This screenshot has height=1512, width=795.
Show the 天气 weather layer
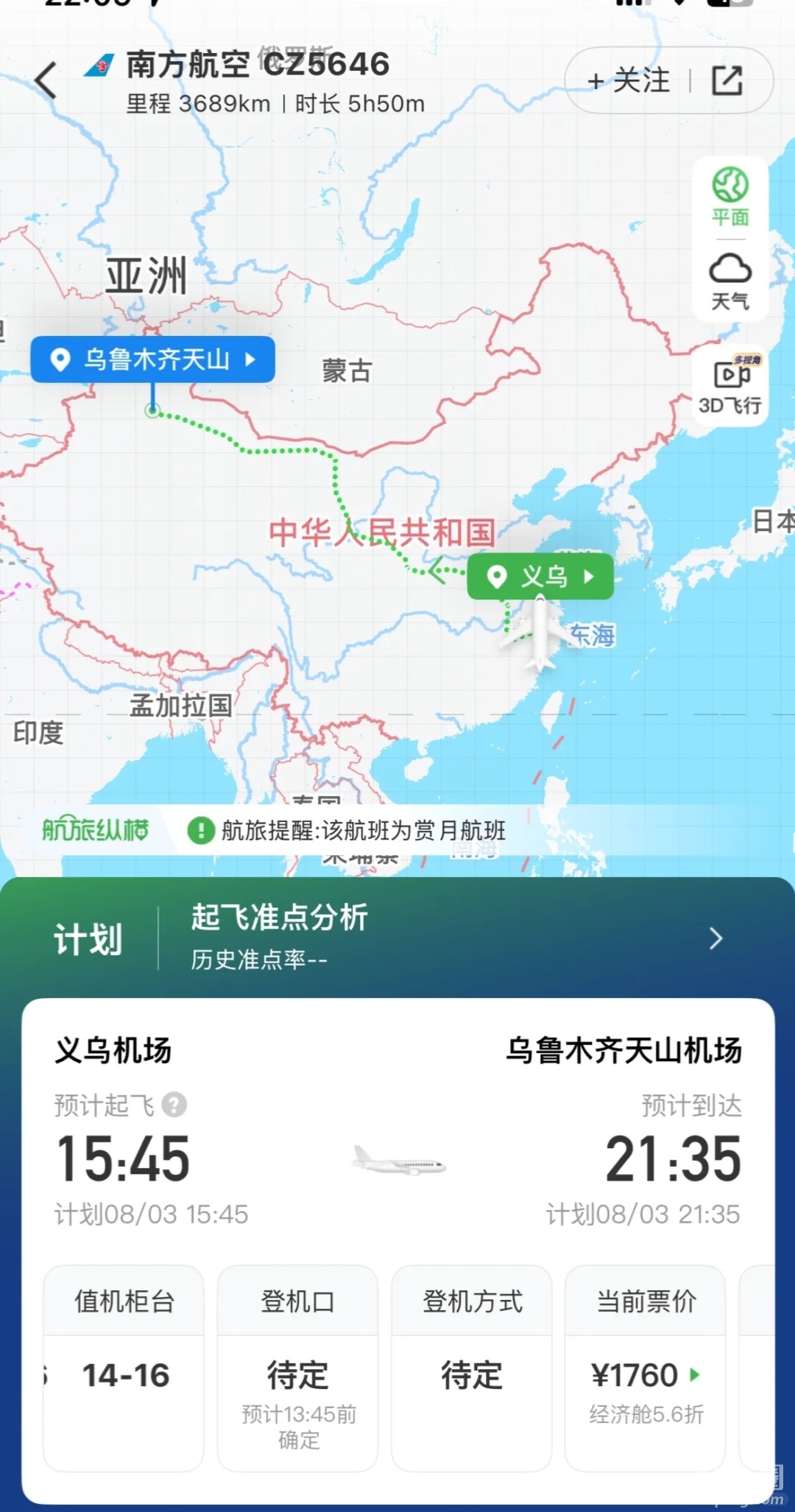click(729, 281)
